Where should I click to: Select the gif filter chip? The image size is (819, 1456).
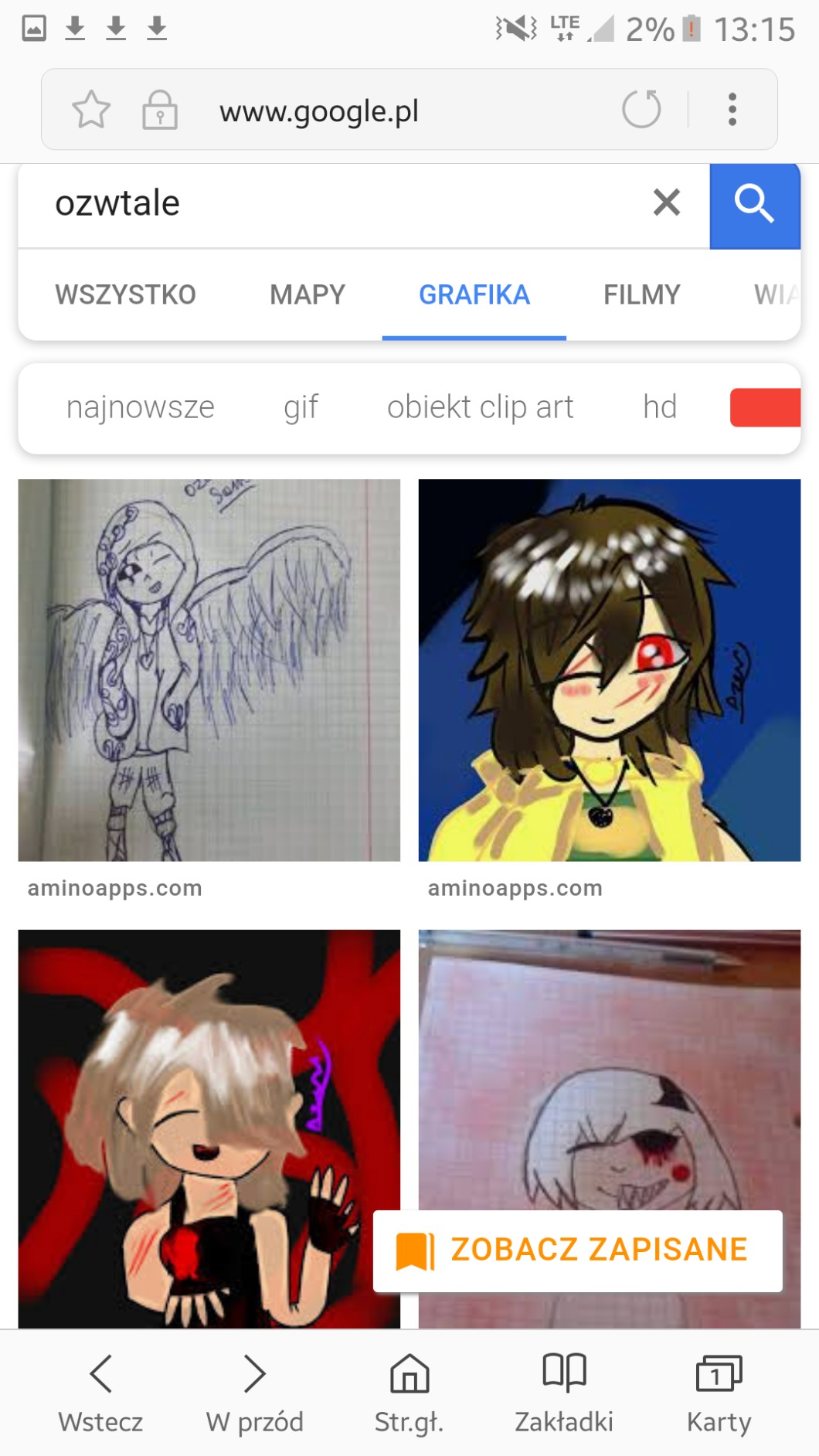[301, 407]
